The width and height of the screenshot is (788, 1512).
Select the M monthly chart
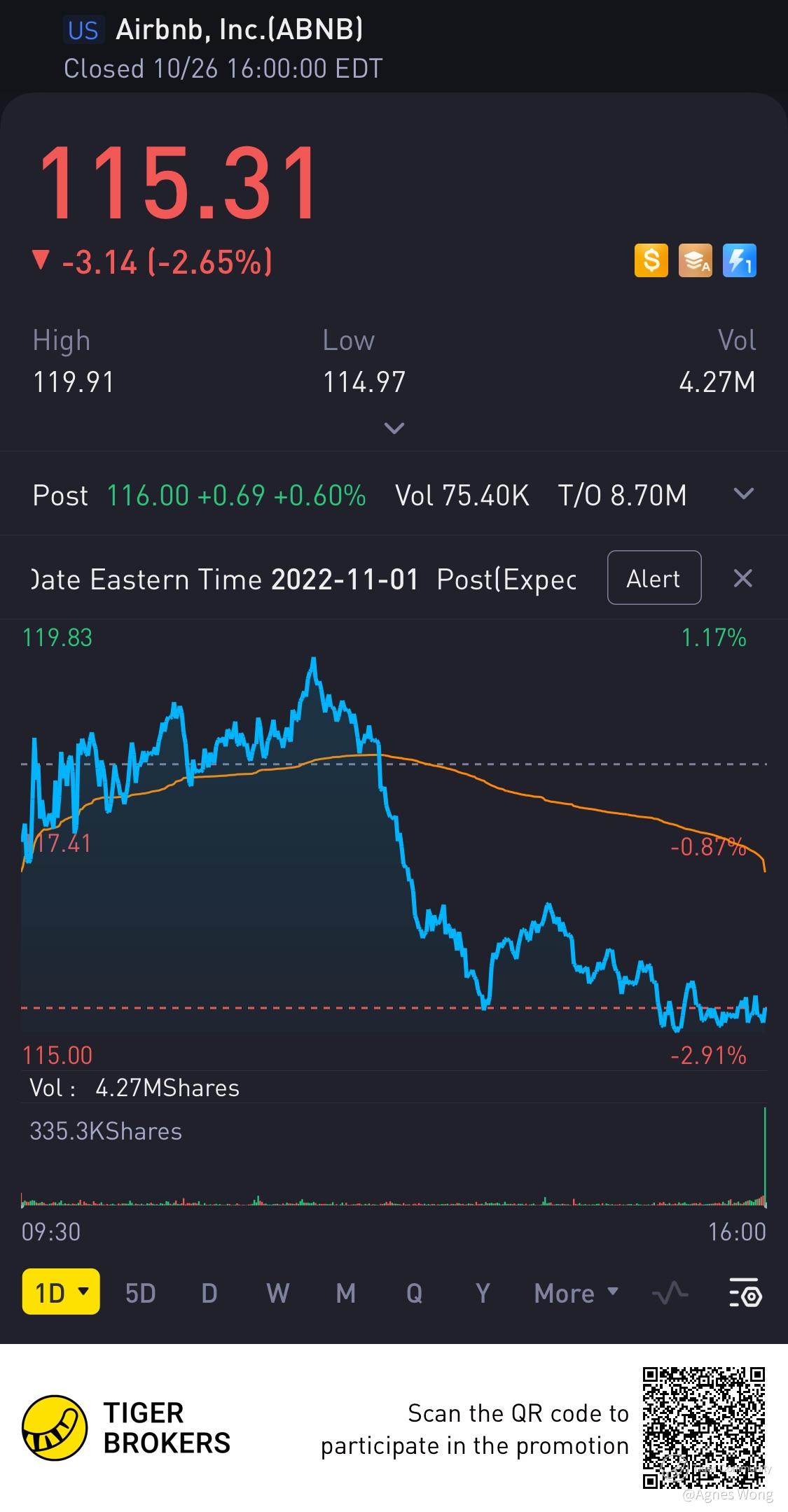click(x=346, y=1293)
